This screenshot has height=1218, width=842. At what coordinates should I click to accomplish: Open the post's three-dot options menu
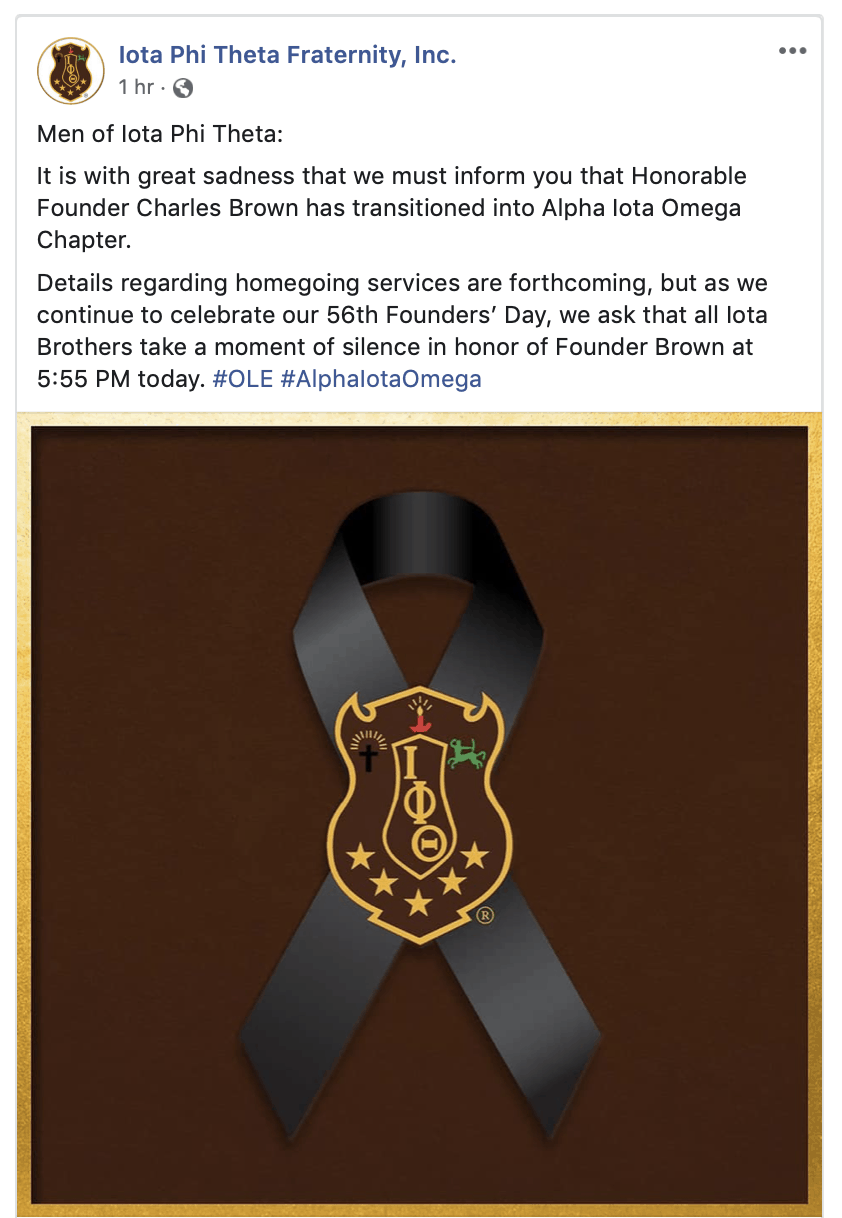pyautogui.click(x=792, y=52)
